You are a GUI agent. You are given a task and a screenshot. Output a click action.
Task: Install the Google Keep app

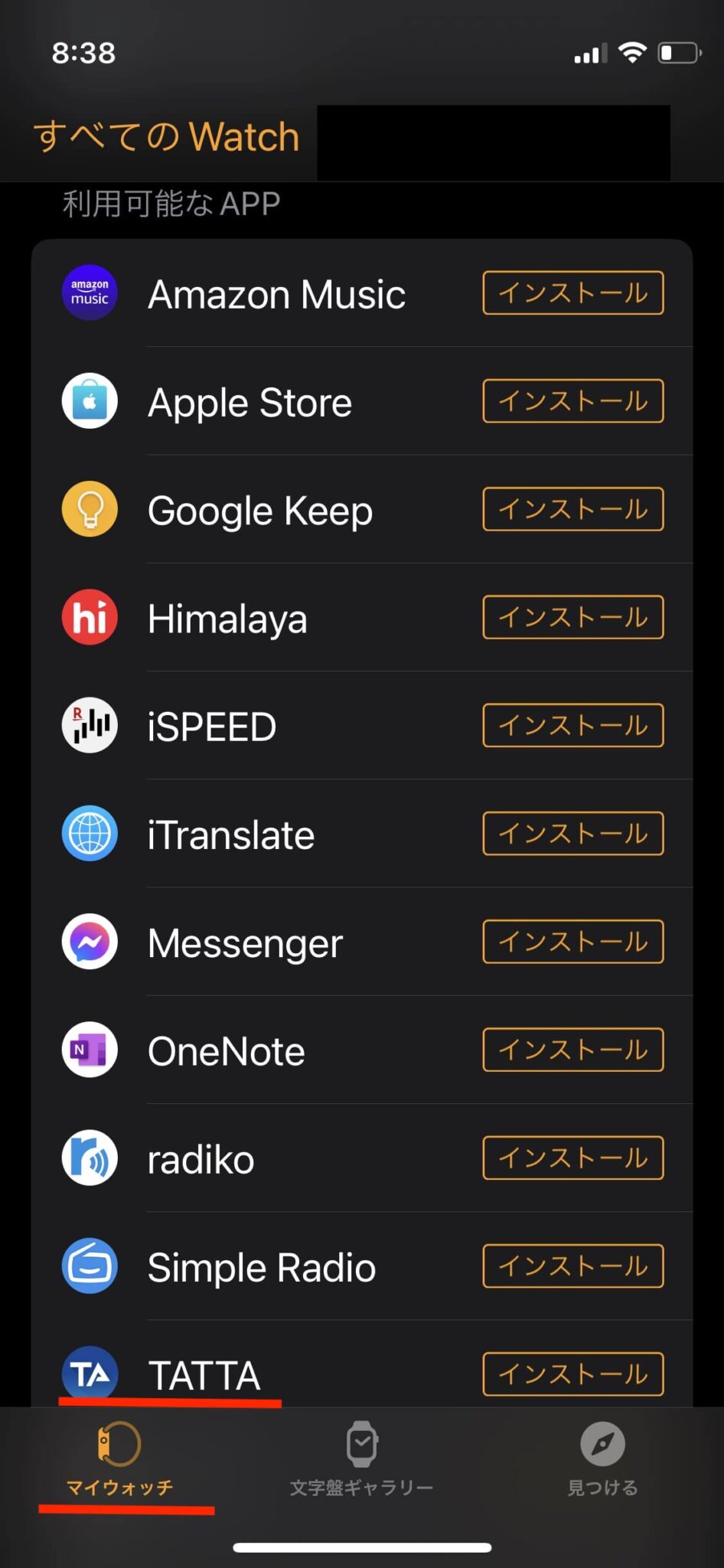pos(572,508)
